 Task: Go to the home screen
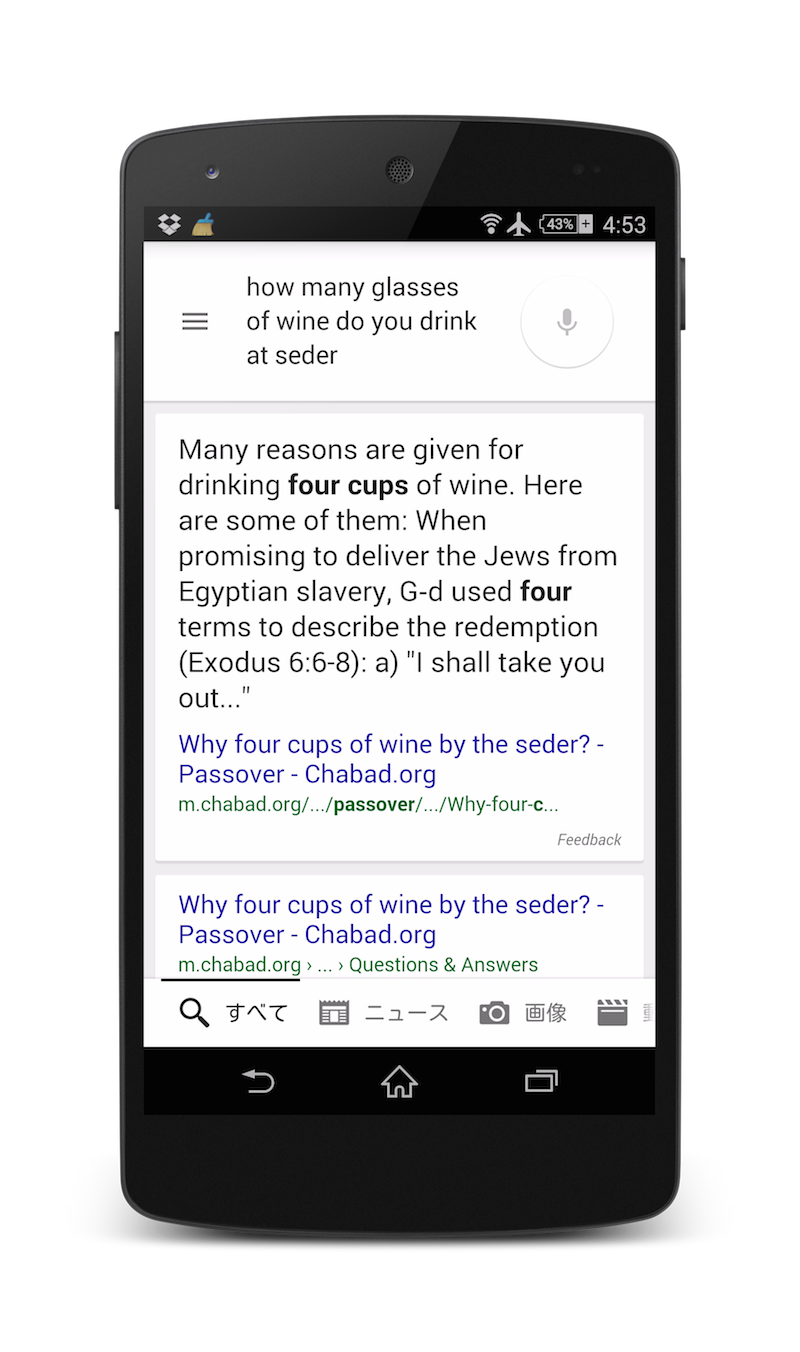coord(399,1081)
